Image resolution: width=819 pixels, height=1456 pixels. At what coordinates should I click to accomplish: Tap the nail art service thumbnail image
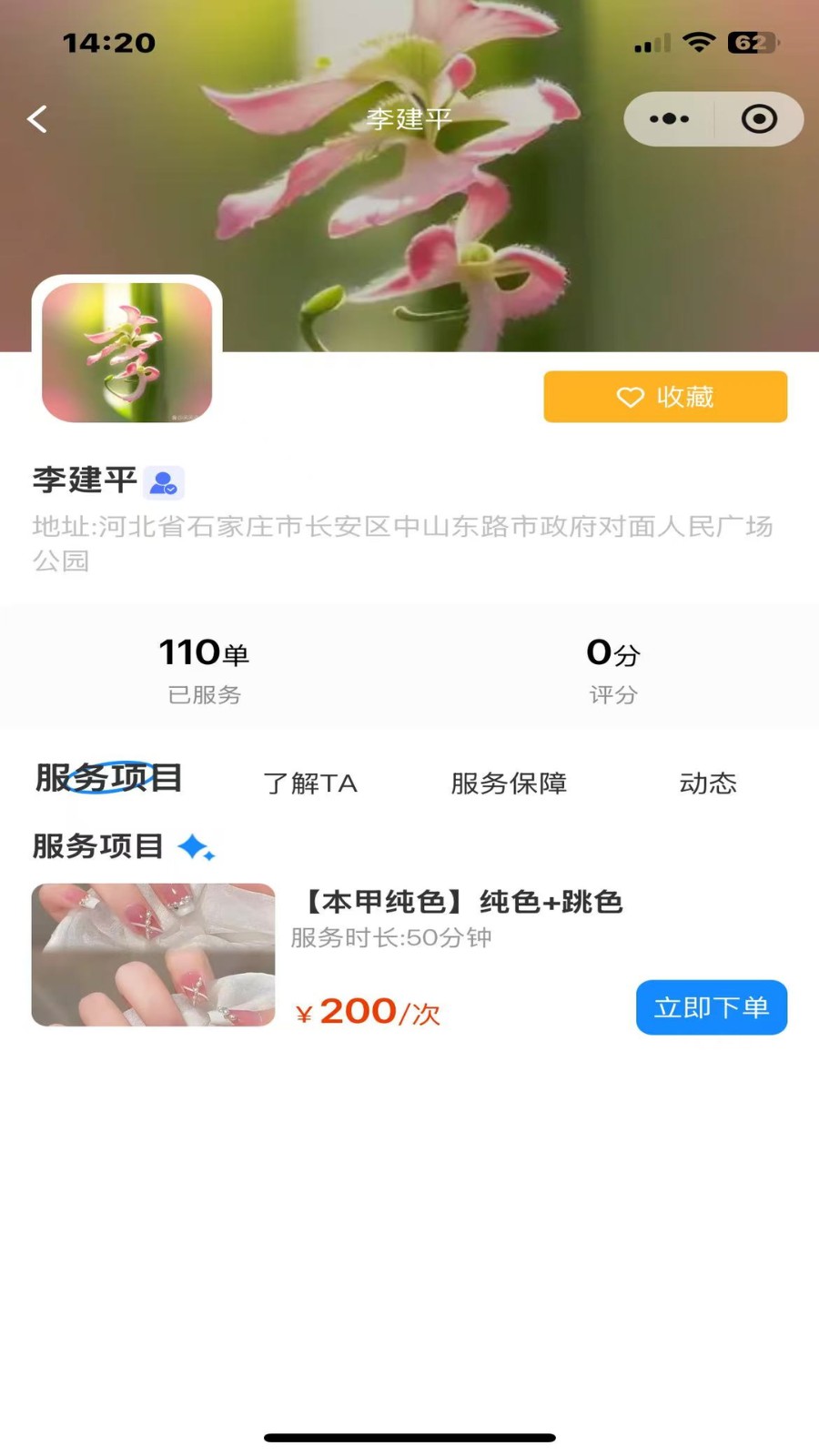tap(153, 955)
